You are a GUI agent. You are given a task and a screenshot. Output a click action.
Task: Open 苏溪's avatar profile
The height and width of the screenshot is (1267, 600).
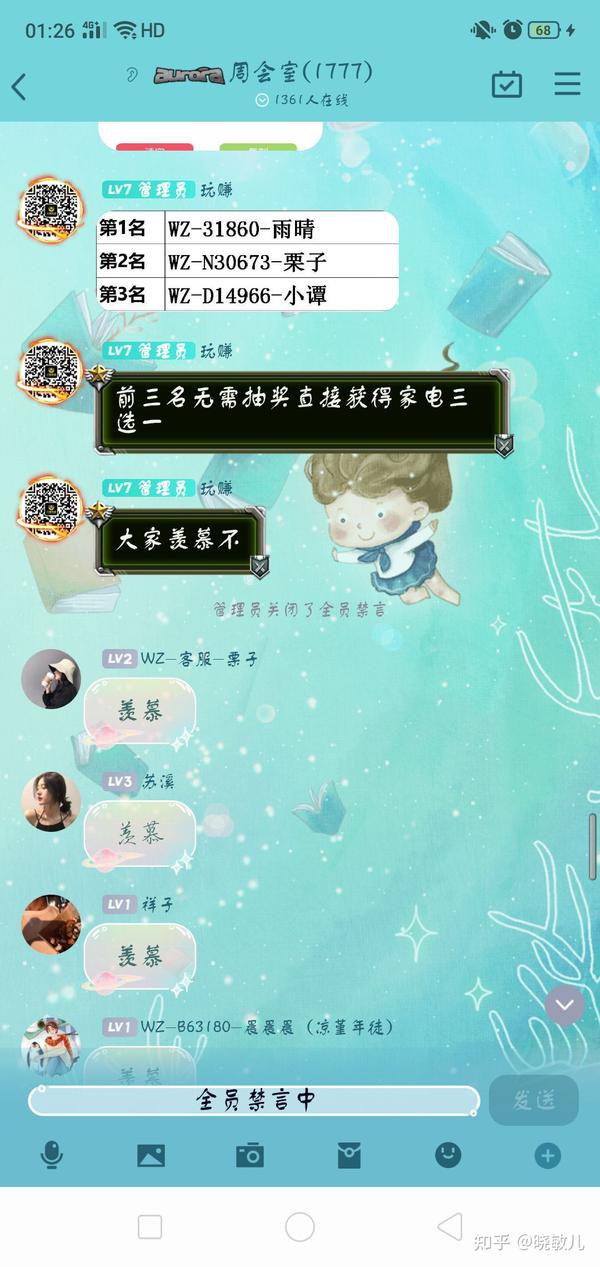[51, 801]
